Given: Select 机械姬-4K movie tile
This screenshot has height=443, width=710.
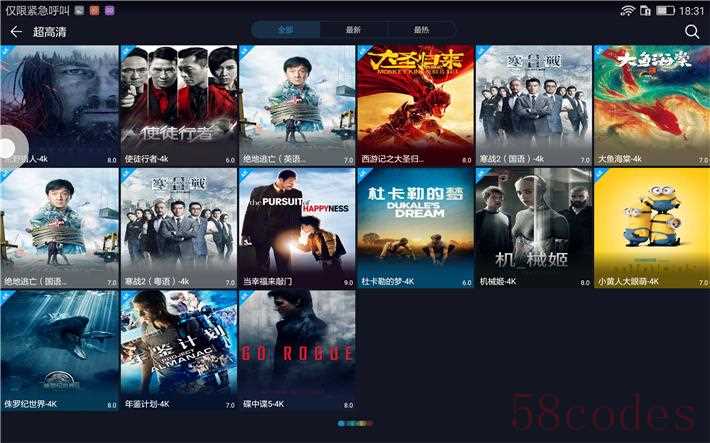Looking at the screenshot, I should point(534,224).
